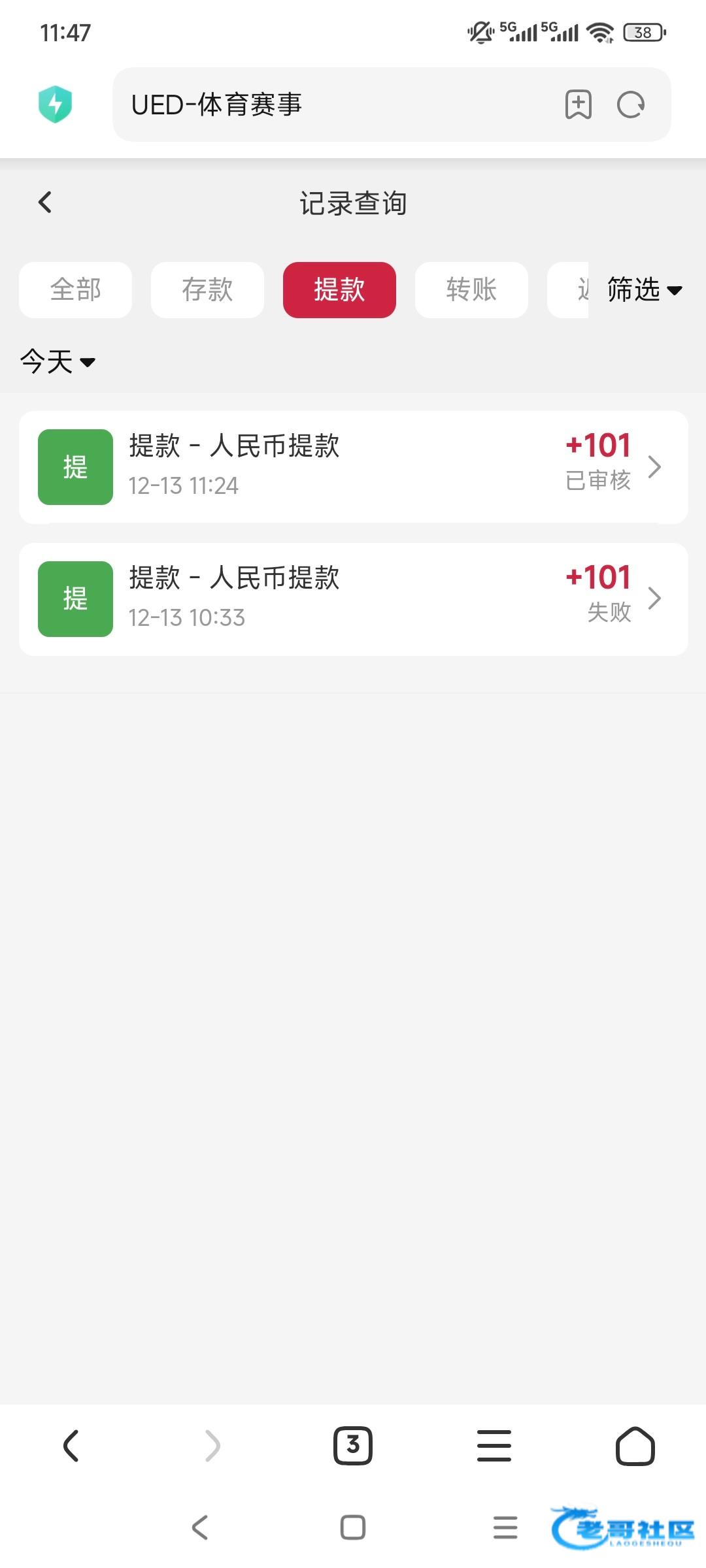Tap the system home button
The height and width of the screenshot is (1568, 706).
click(x=353, y=1527)
